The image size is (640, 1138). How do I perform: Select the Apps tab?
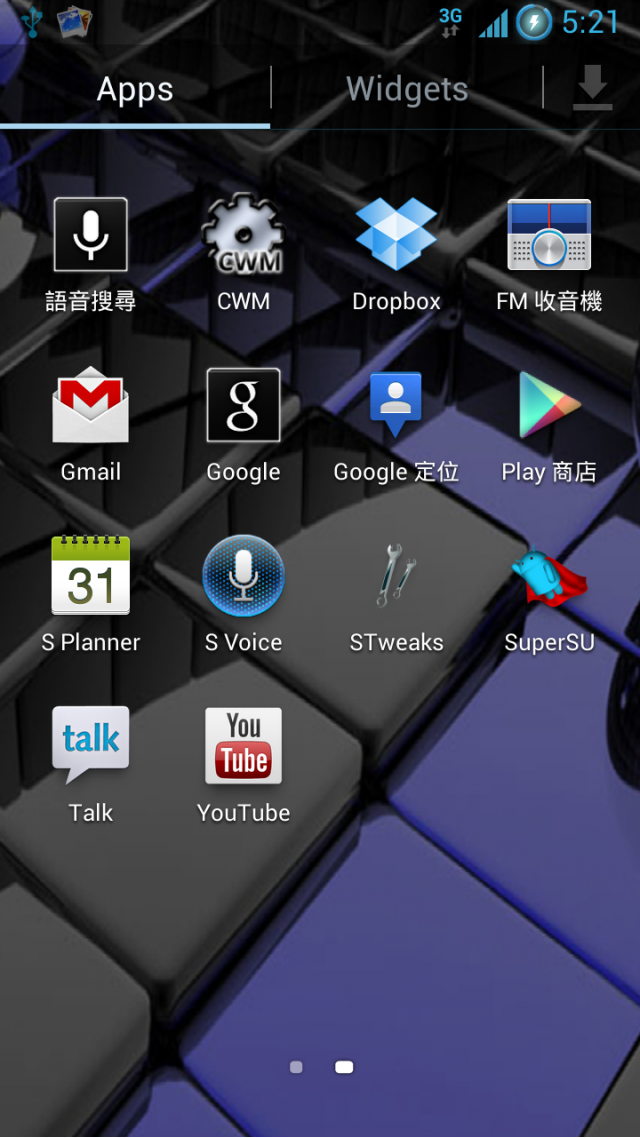point(135,90)
